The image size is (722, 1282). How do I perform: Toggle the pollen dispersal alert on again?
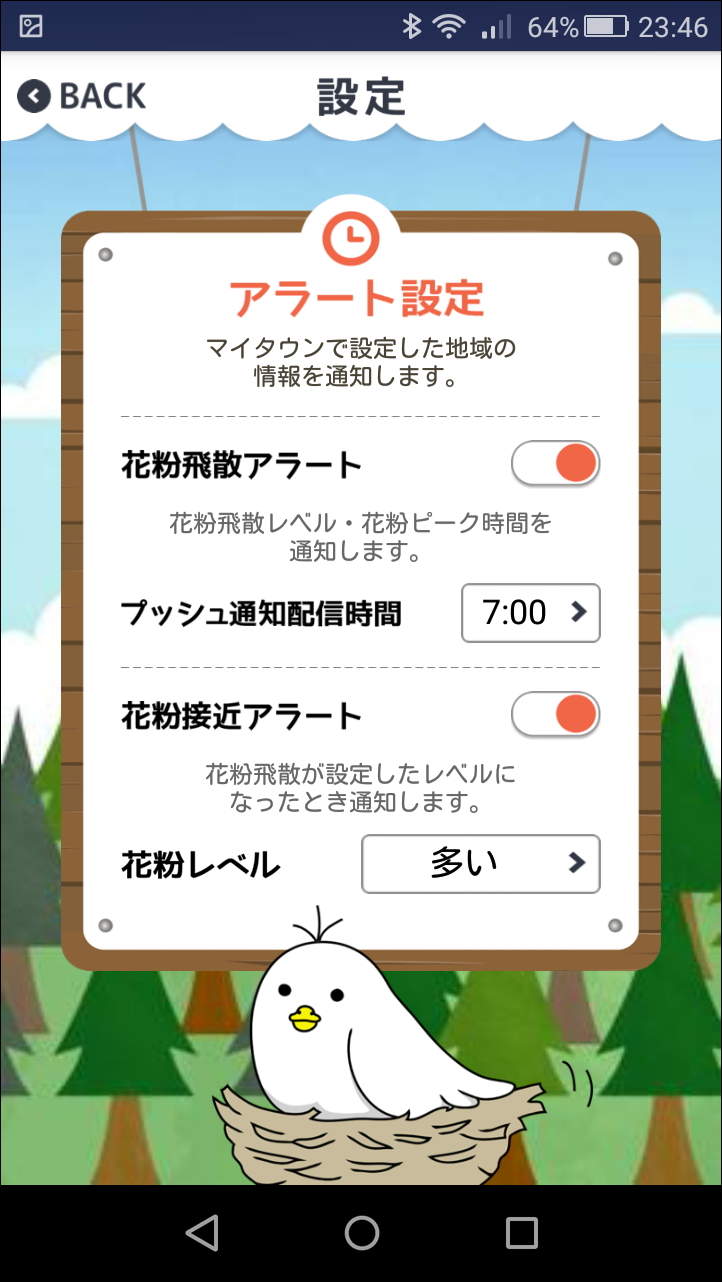click(x=555, y=463)
